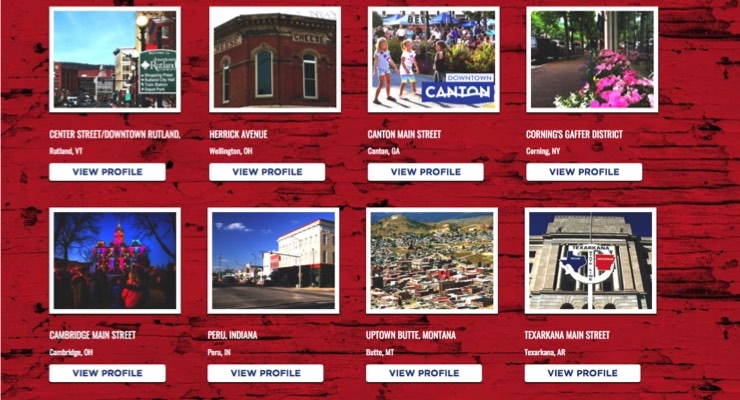740x400 pixels.
Task: Tap the Cambridge Main Street night photo
Action: [x=114, y=260]
